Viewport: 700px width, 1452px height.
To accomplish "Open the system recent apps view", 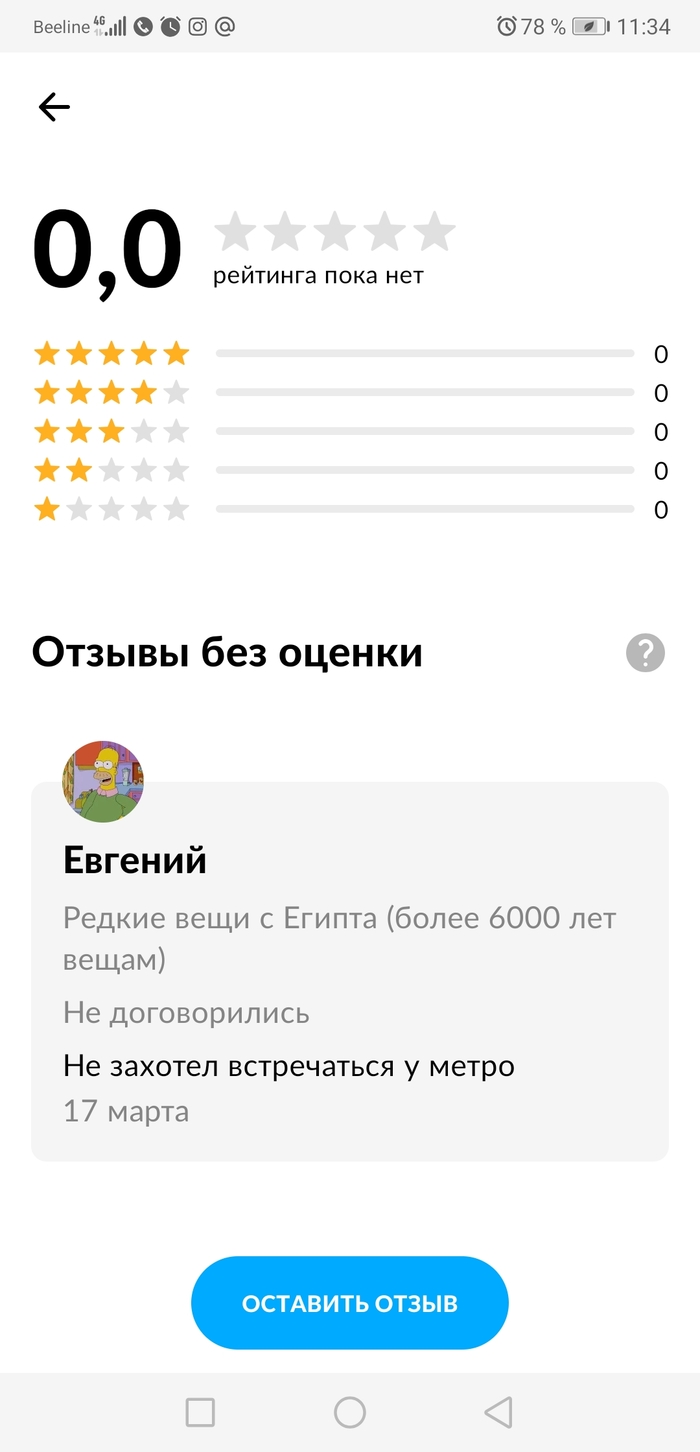I will pos(200,1412).
